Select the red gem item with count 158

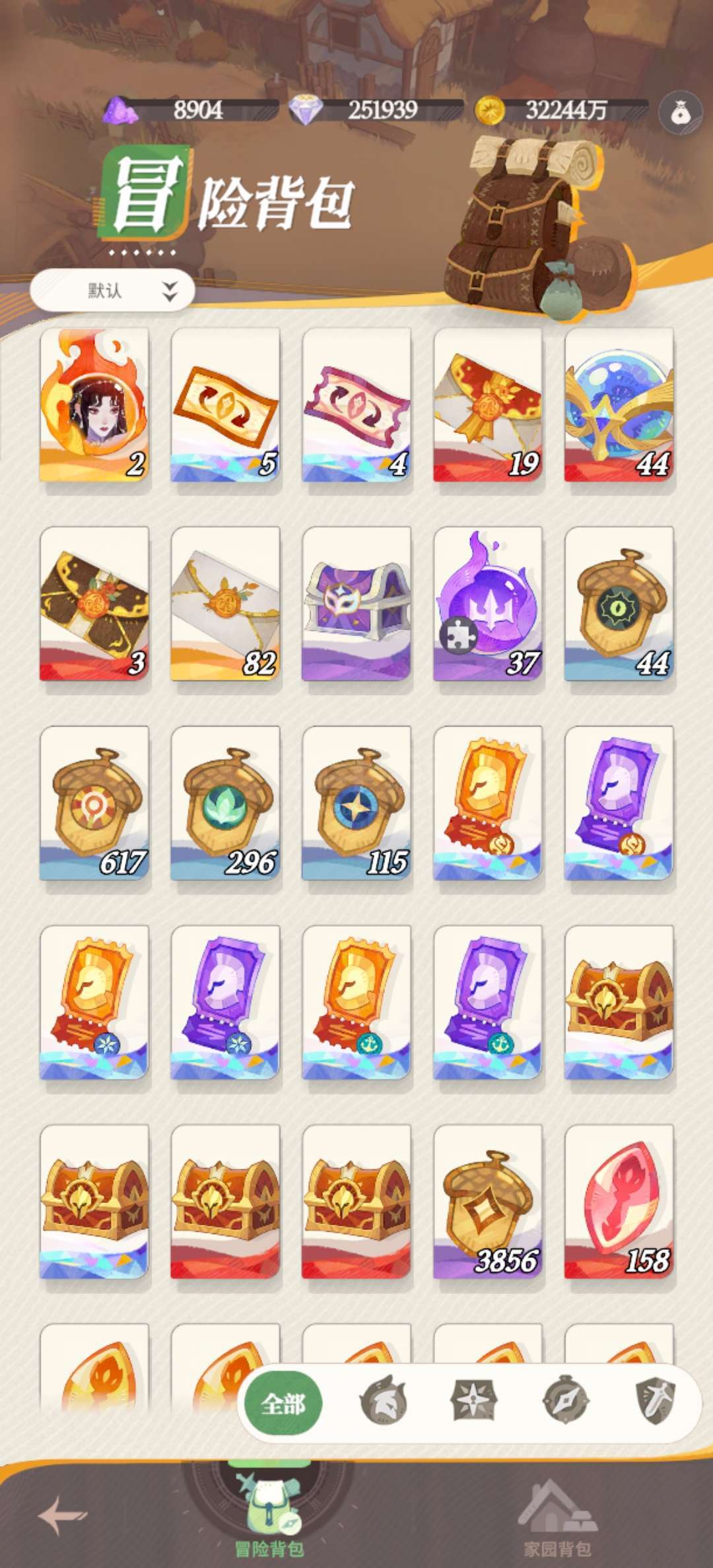point(619,1202)
